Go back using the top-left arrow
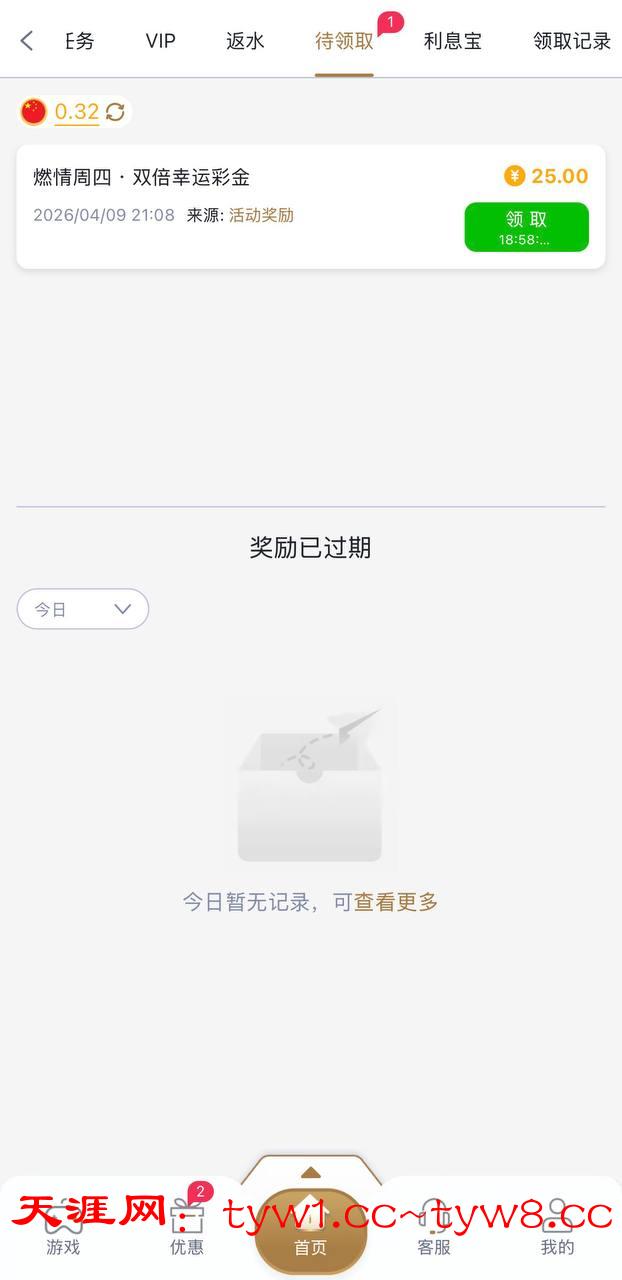 [x=27, y=40]
